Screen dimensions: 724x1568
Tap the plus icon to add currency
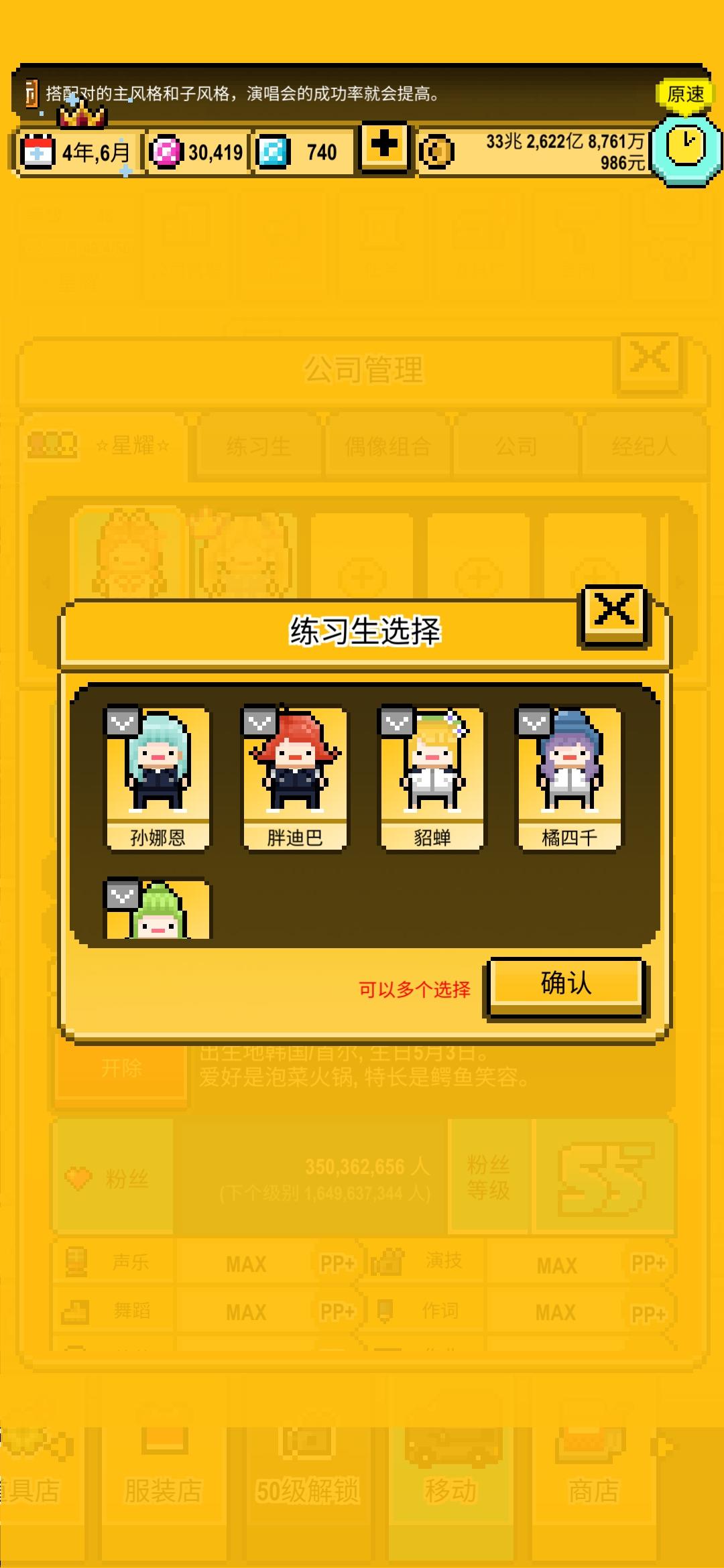coord(383,147)
